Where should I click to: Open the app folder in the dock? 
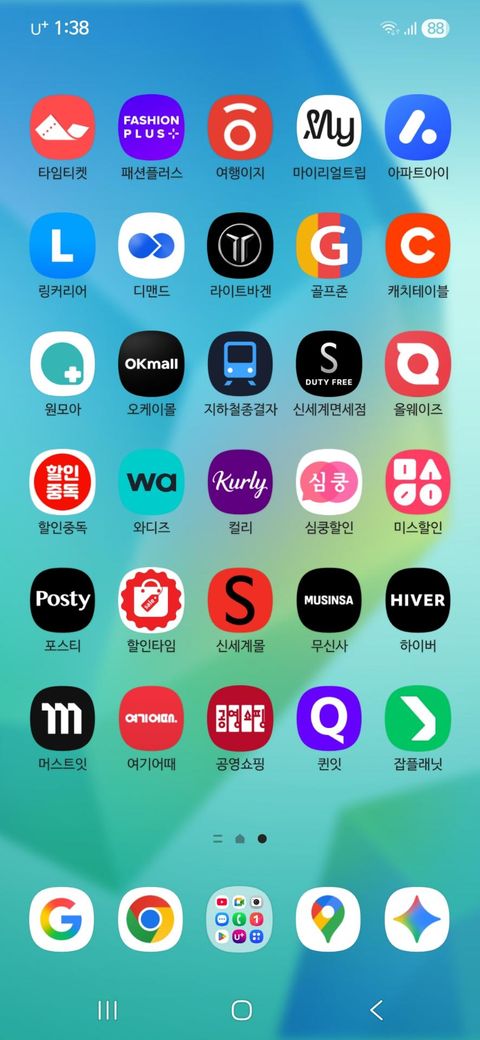[x=239, y=919]
